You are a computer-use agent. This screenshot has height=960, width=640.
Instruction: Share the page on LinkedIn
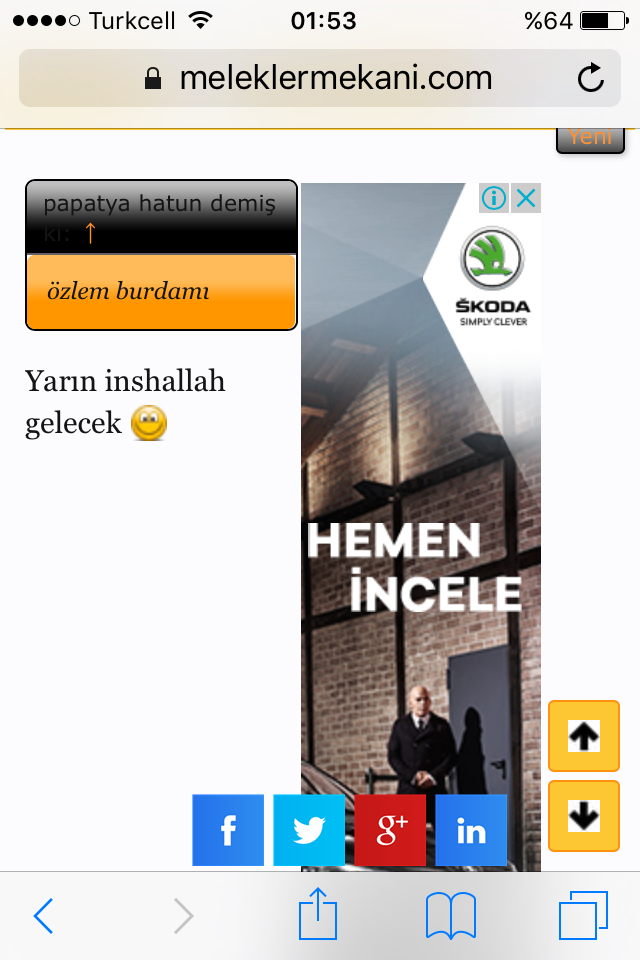point(471,830)
